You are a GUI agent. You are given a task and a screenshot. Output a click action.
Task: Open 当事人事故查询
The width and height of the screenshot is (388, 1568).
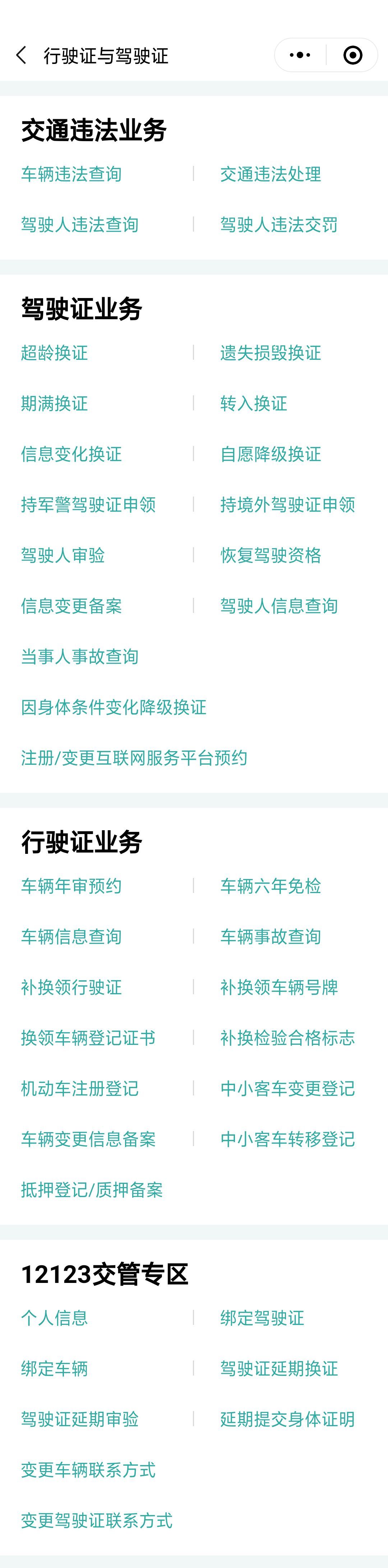tap(80, 656)
